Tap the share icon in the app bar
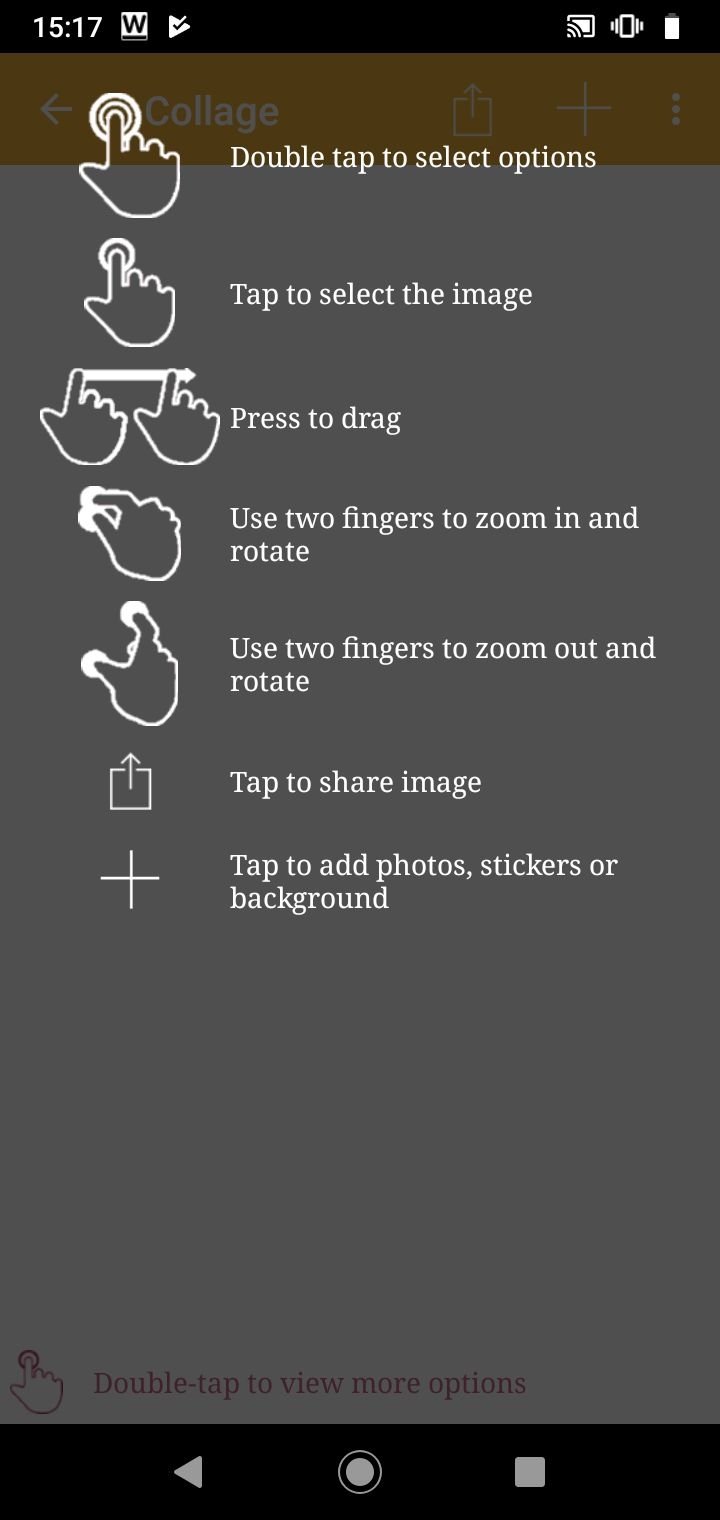 pyautogui.click(x=472, y=108)
